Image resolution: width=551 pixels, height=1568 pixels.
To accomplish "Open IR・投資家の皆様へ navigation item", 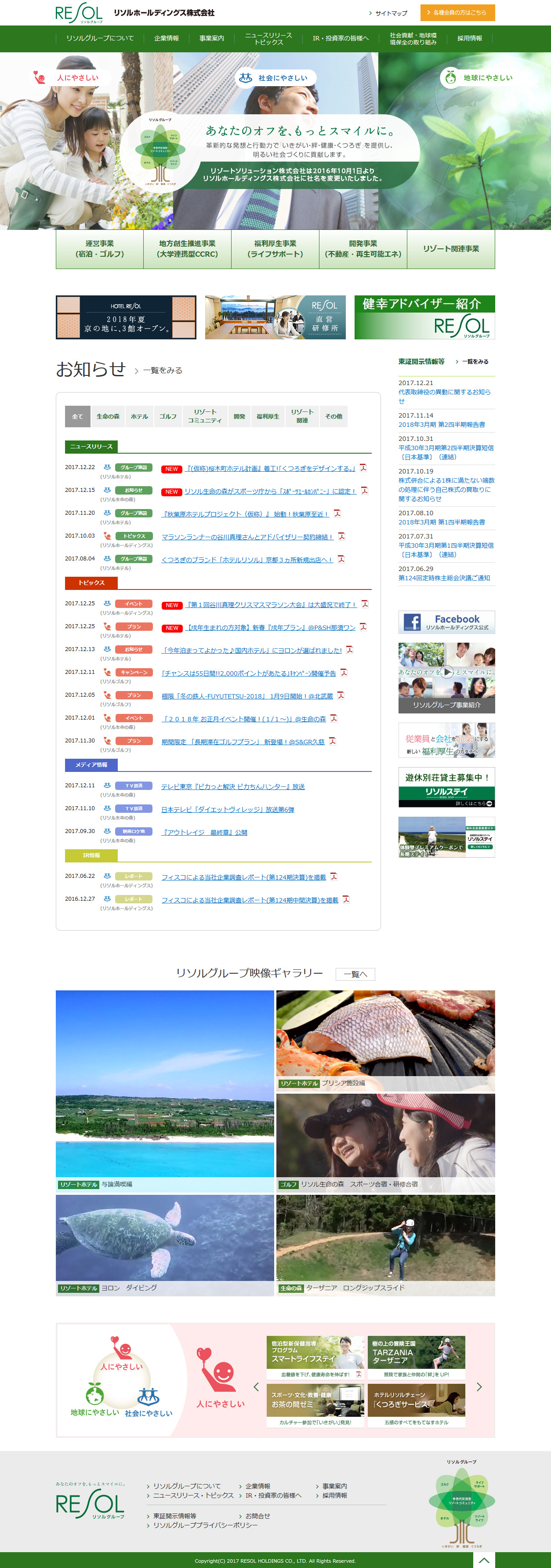I will pyautogui.click(x=340, y=38).
